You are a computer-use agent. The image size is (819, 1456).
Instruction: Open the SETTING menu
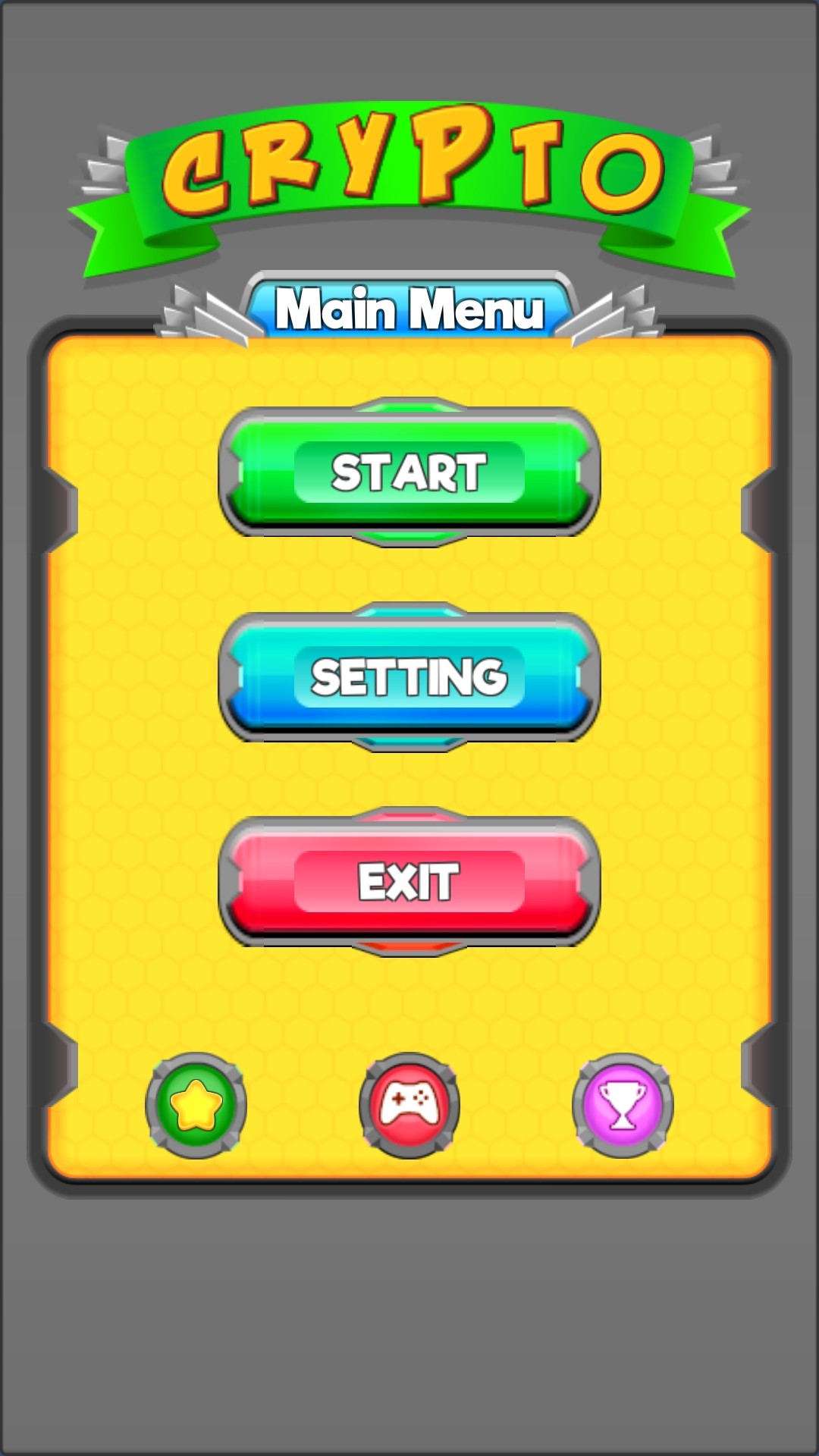tap(409, 676)
